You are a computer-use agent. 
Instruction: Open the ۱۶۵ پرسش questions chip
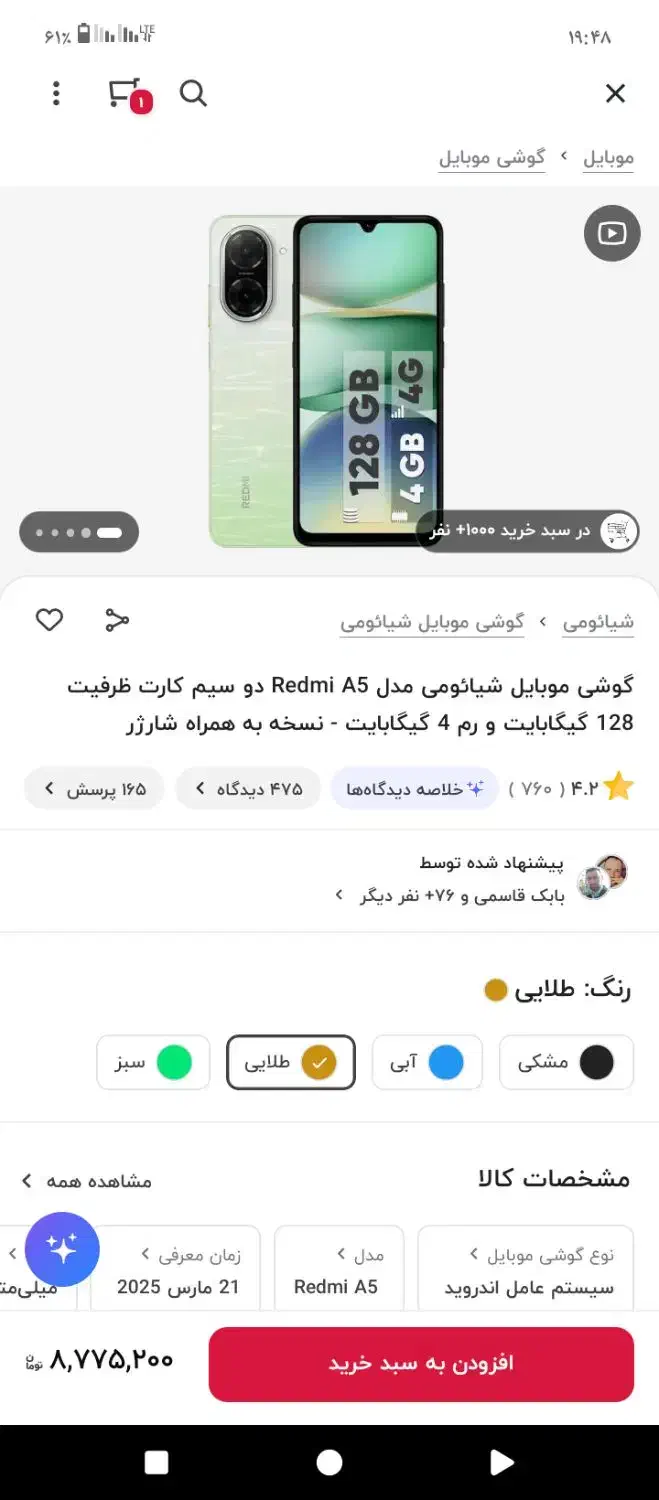[x=94, y=789]
